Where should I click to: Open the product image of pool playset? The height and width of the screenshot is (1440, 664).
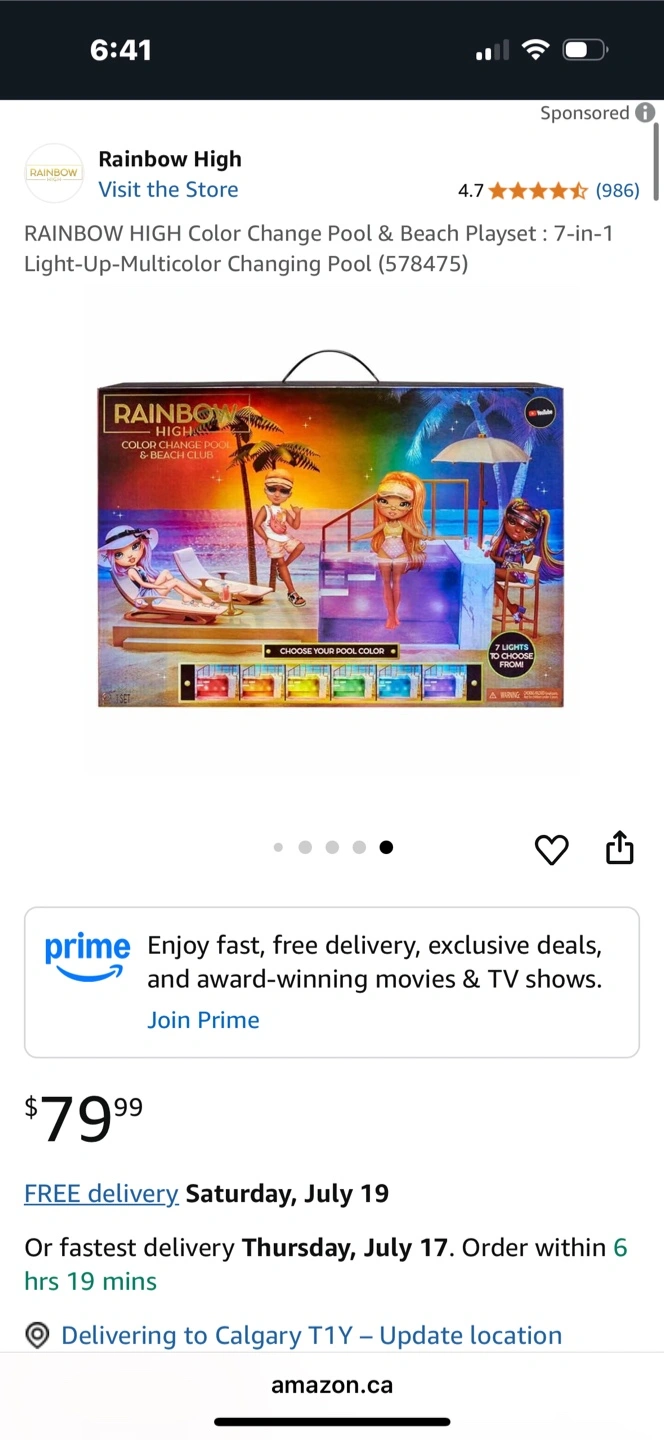click(x=331, y=529)
